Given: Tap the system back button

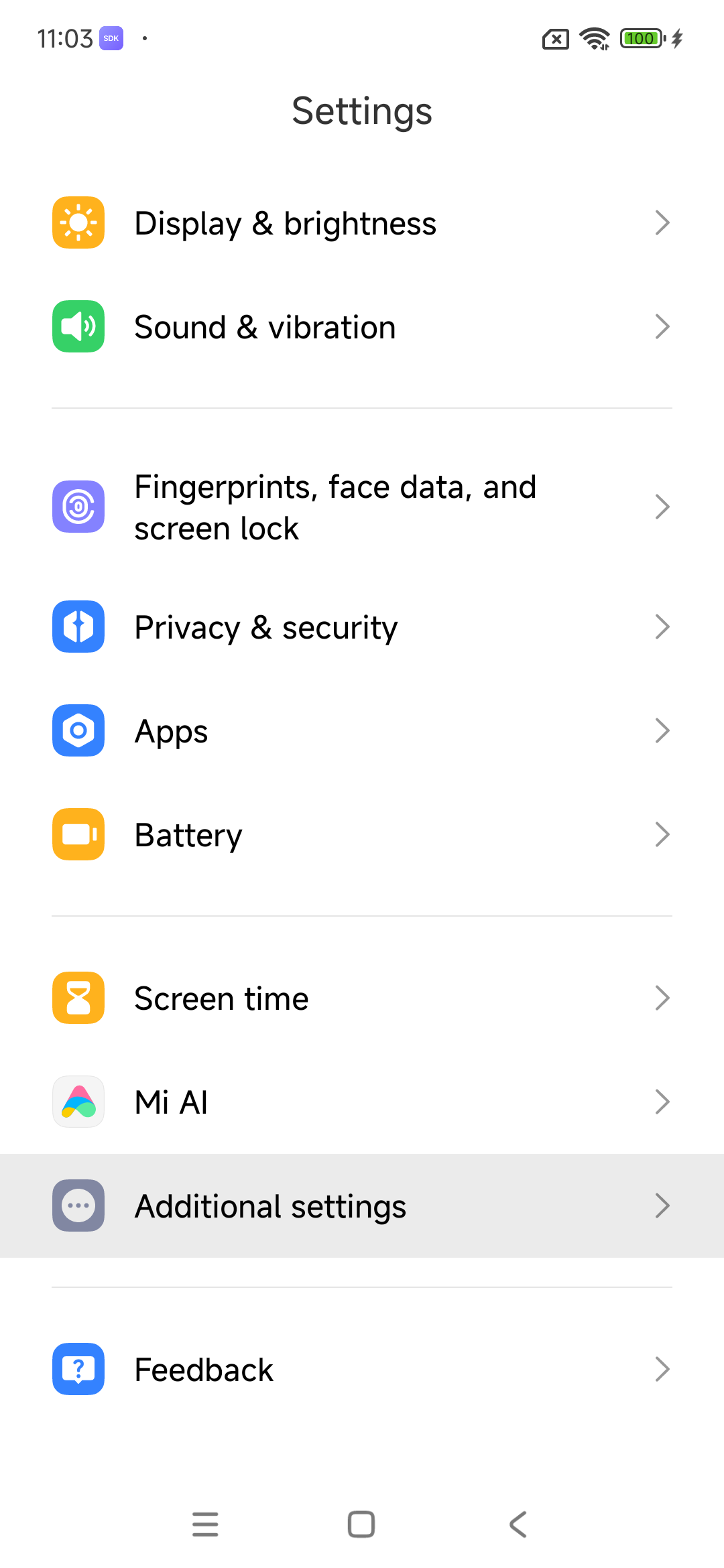Looking at the screenshot, I should [x=518, y=1524].
